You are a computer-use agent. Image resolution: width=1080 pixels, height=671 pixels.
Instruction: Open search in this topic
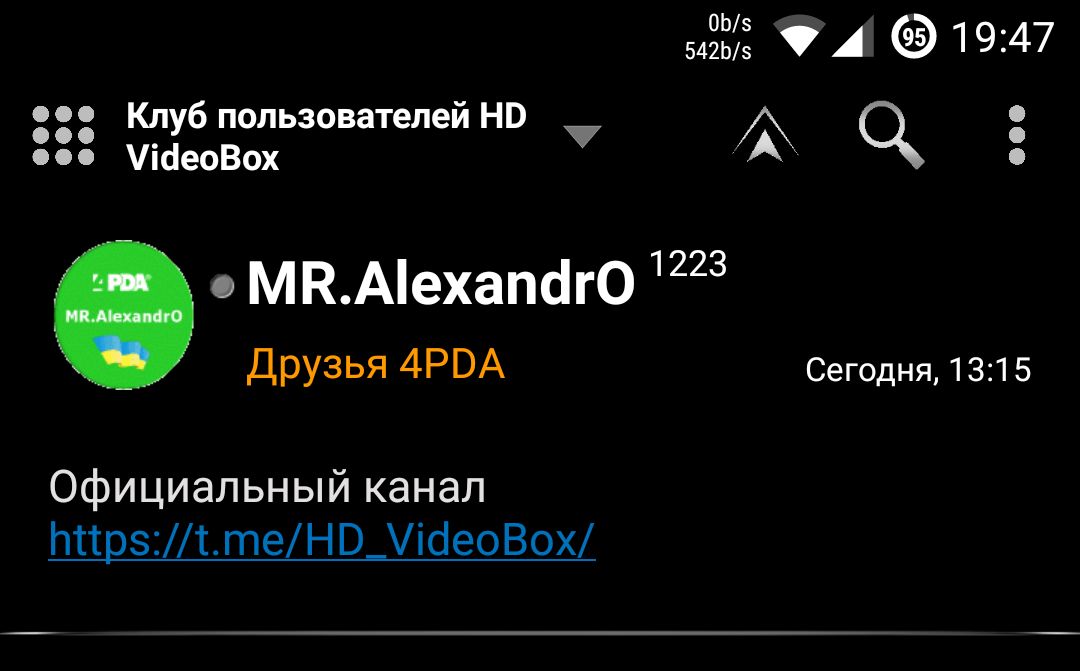(891, 135)
